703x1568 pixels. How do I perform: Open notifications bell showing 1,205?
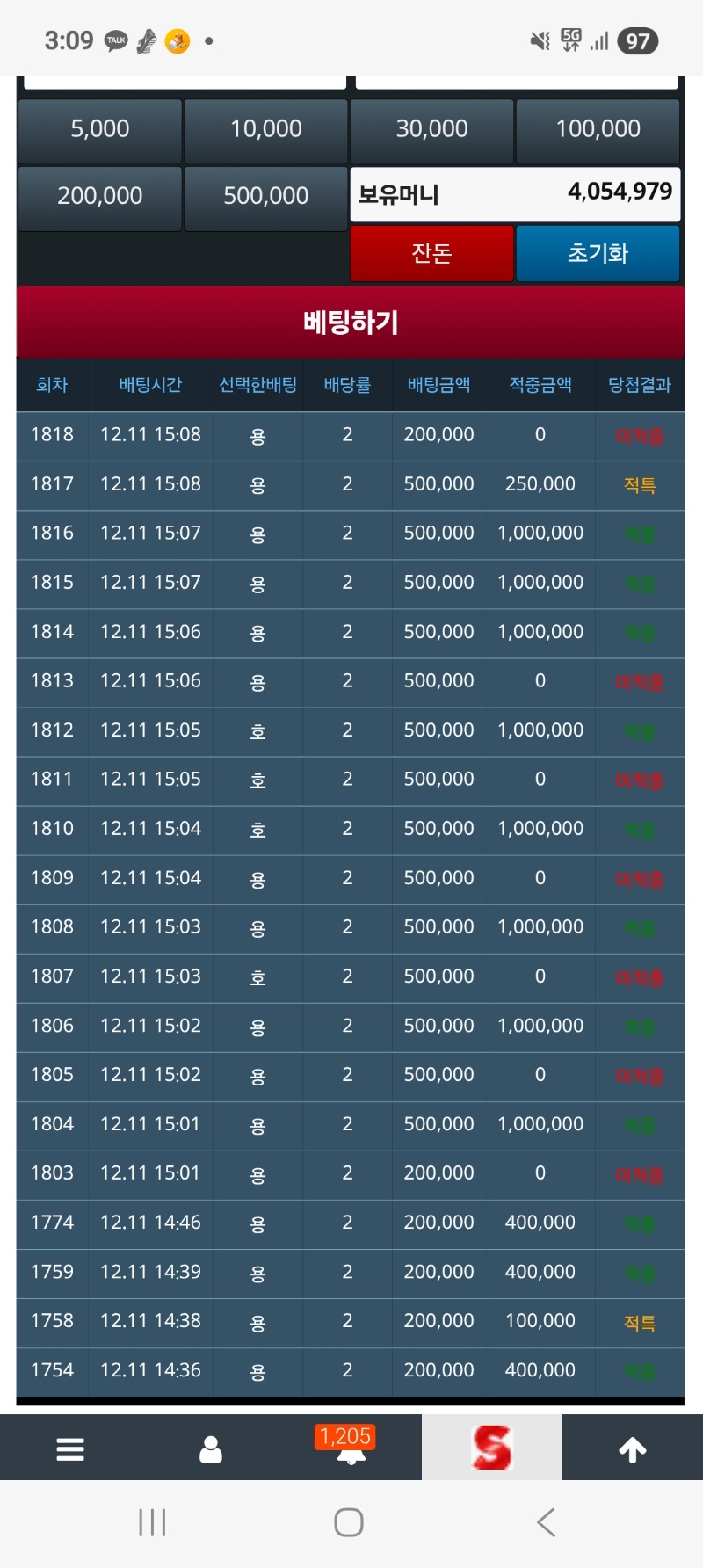click(351, 1448)
